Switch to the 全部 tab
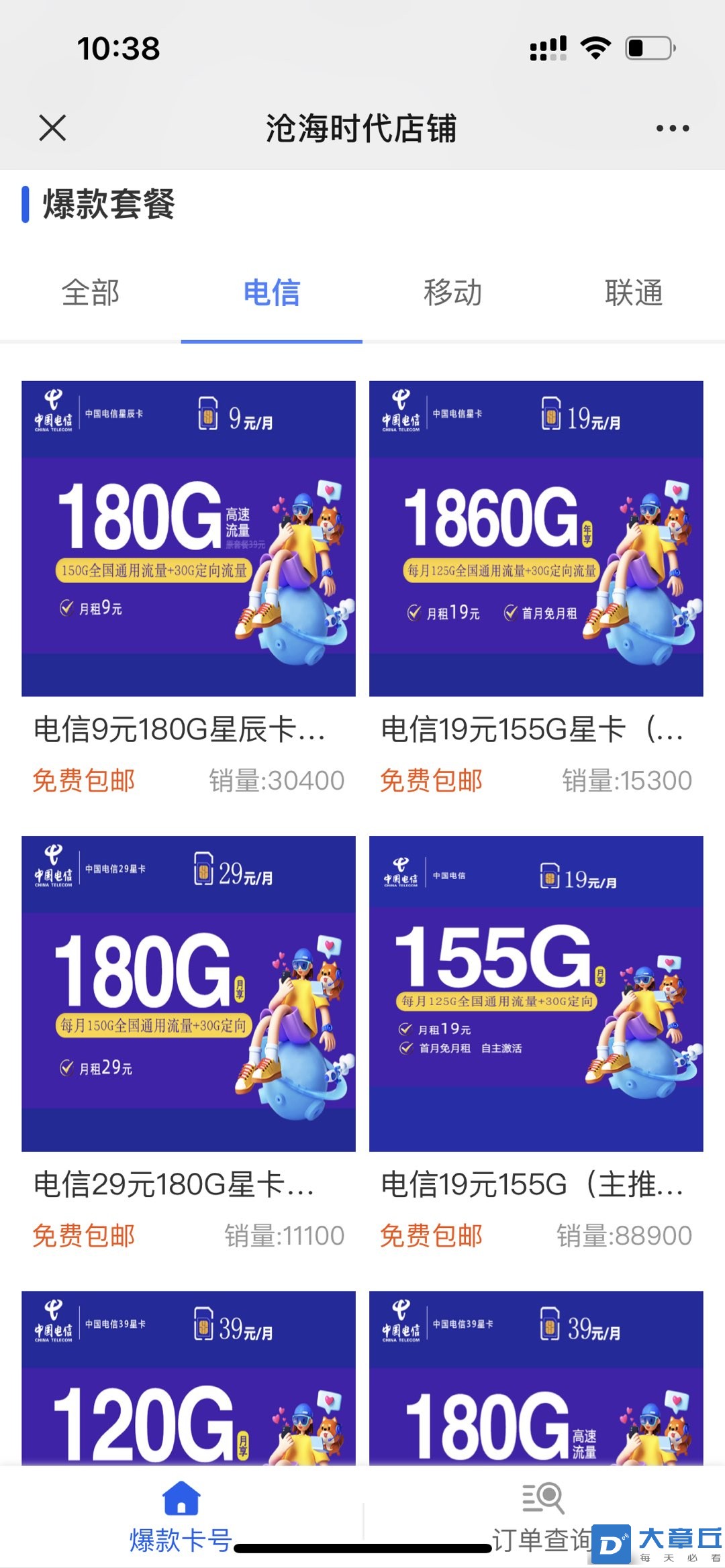This screenshot has height=1568, width=725. tap(91, 293)
